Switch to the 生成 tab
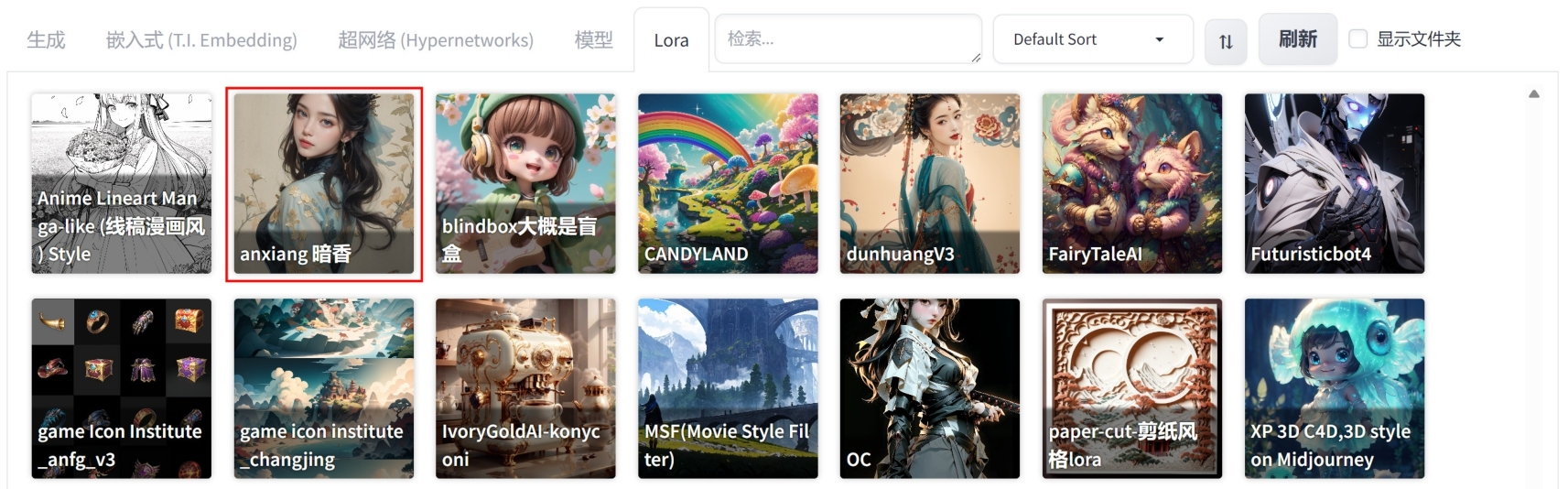Image resolution: width=1568 pixels, height=489 pixels. (x=46, y=40)
